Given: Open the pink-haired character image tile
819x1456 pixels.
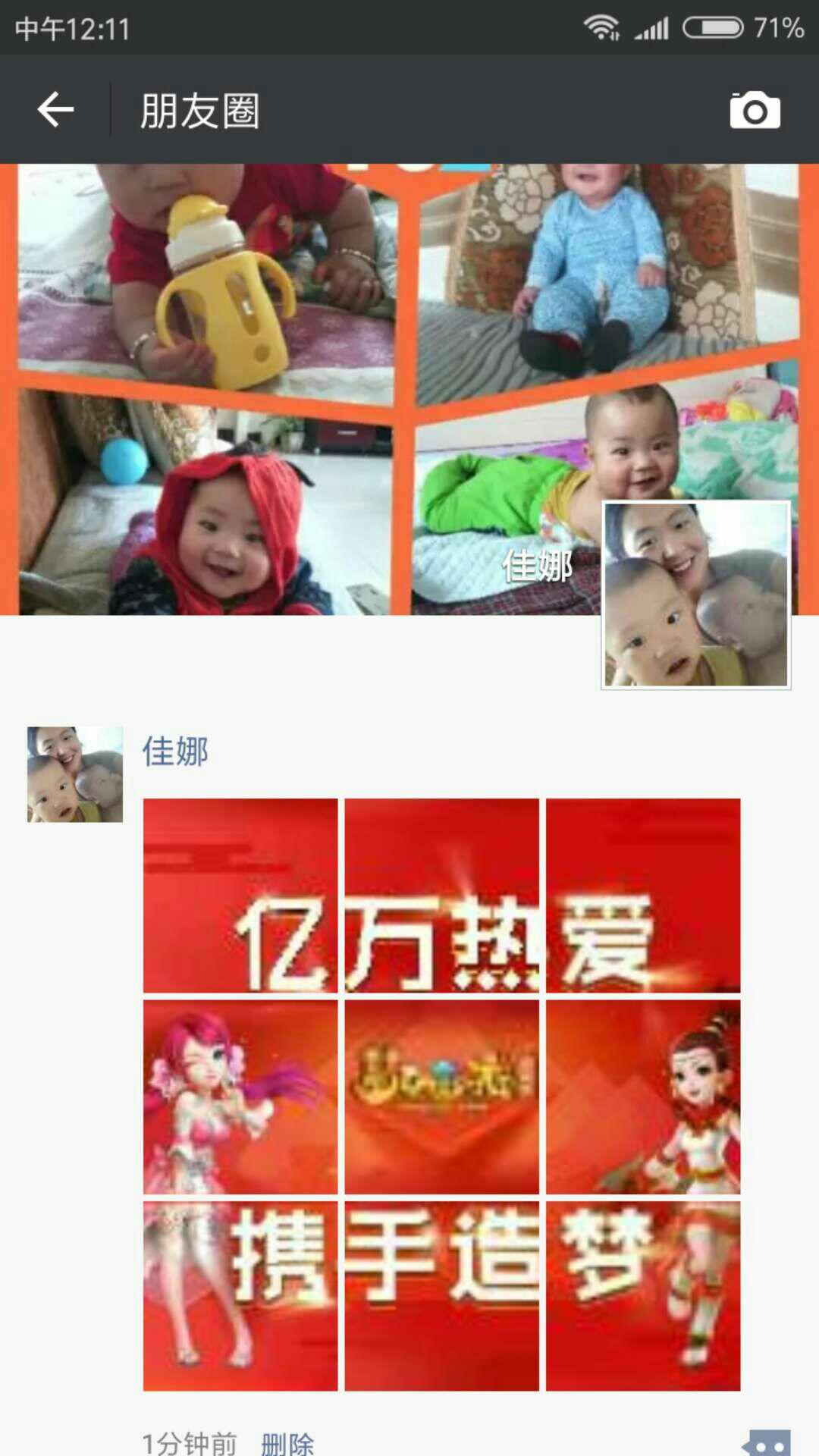Looking at the screenshot, I should [x=240, y=1097].
